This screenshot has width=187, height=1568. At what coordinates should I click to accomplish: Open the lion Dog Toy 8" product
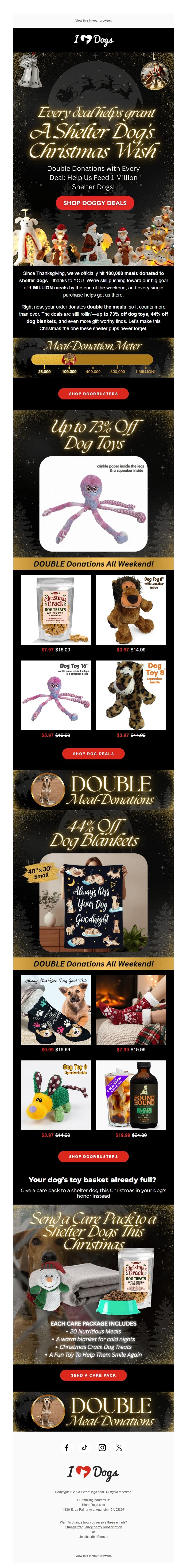[131, 610]
